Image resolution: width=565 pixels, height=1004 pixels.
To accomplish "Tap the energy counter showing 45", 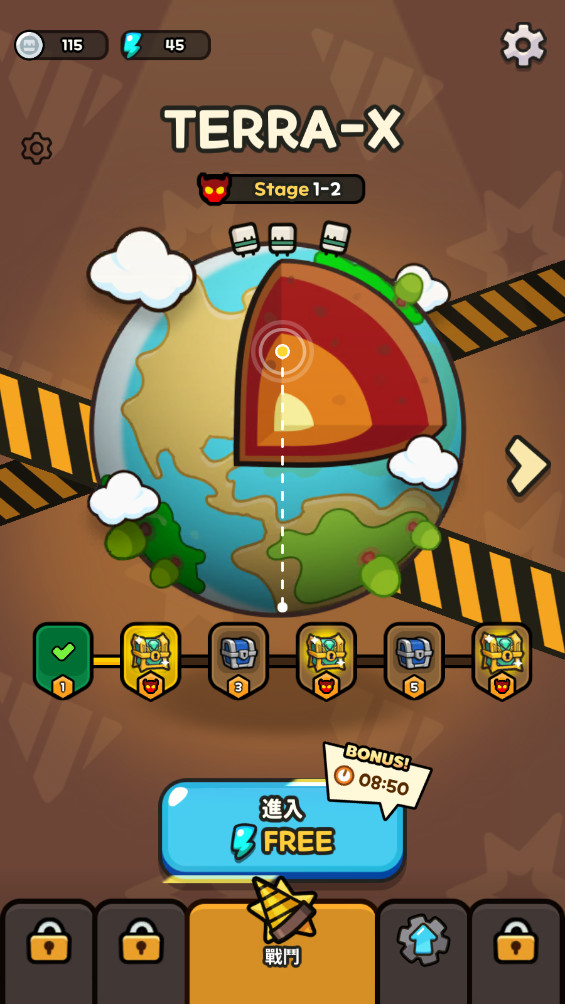I will pos(166,45).
